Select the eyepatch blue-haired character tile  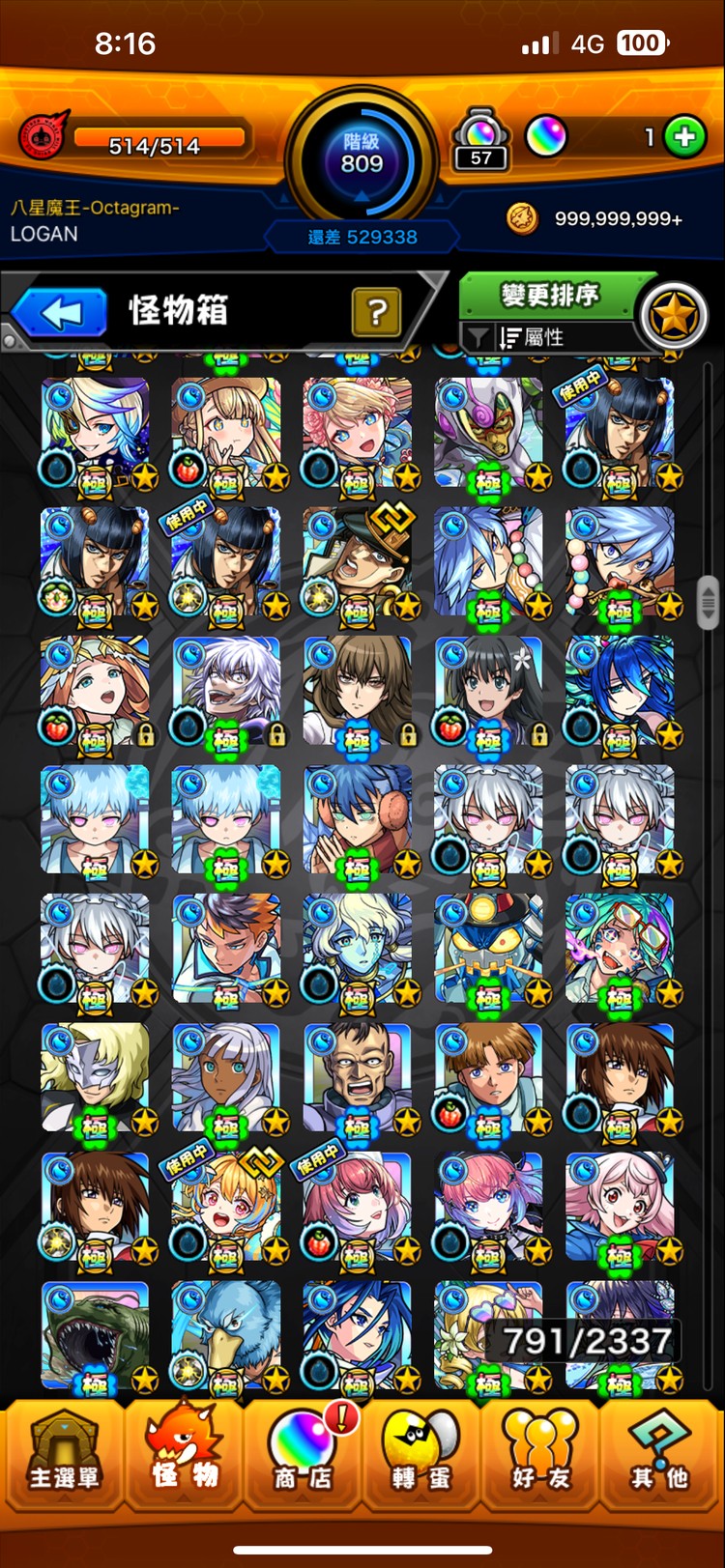95,433
